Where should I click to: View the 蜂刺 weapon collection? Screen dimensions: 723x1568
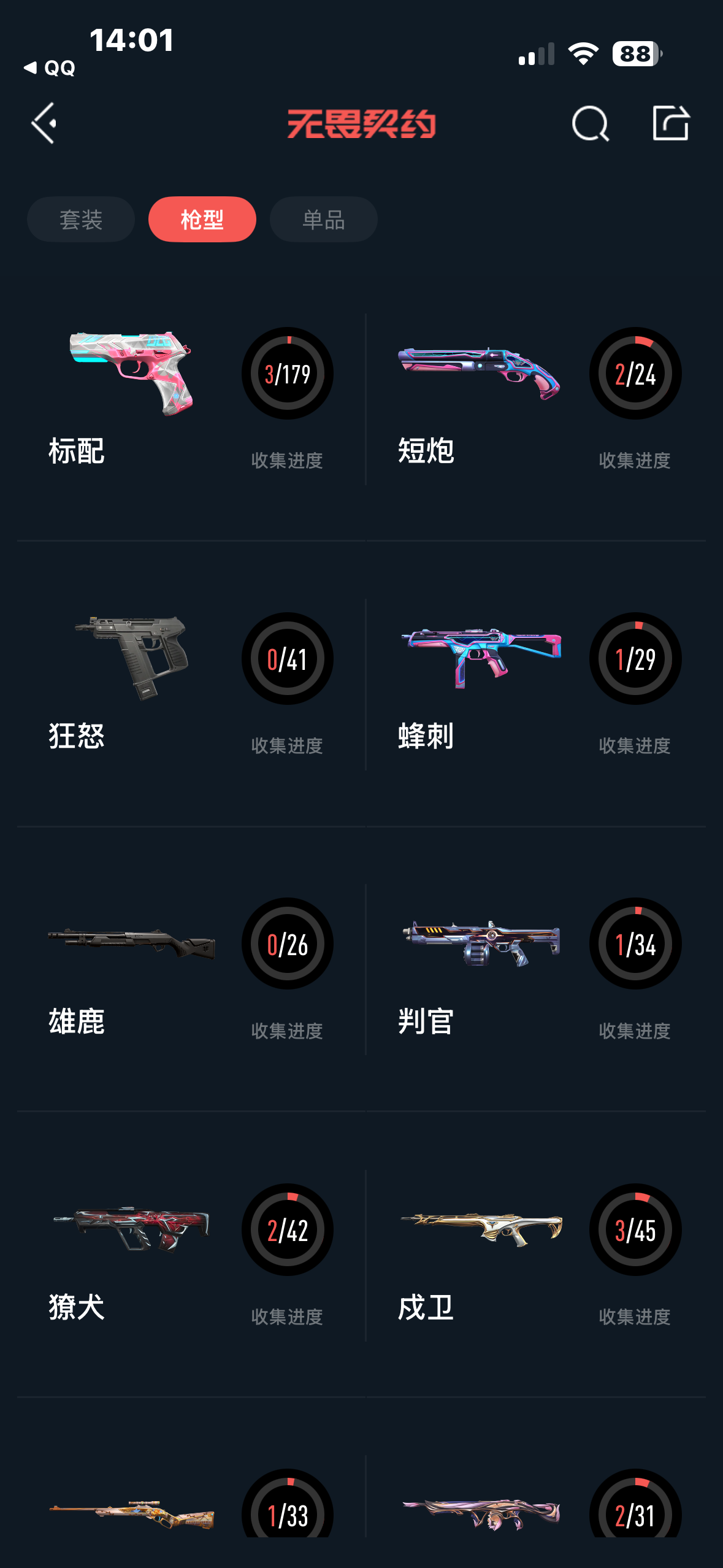(537, 684)
